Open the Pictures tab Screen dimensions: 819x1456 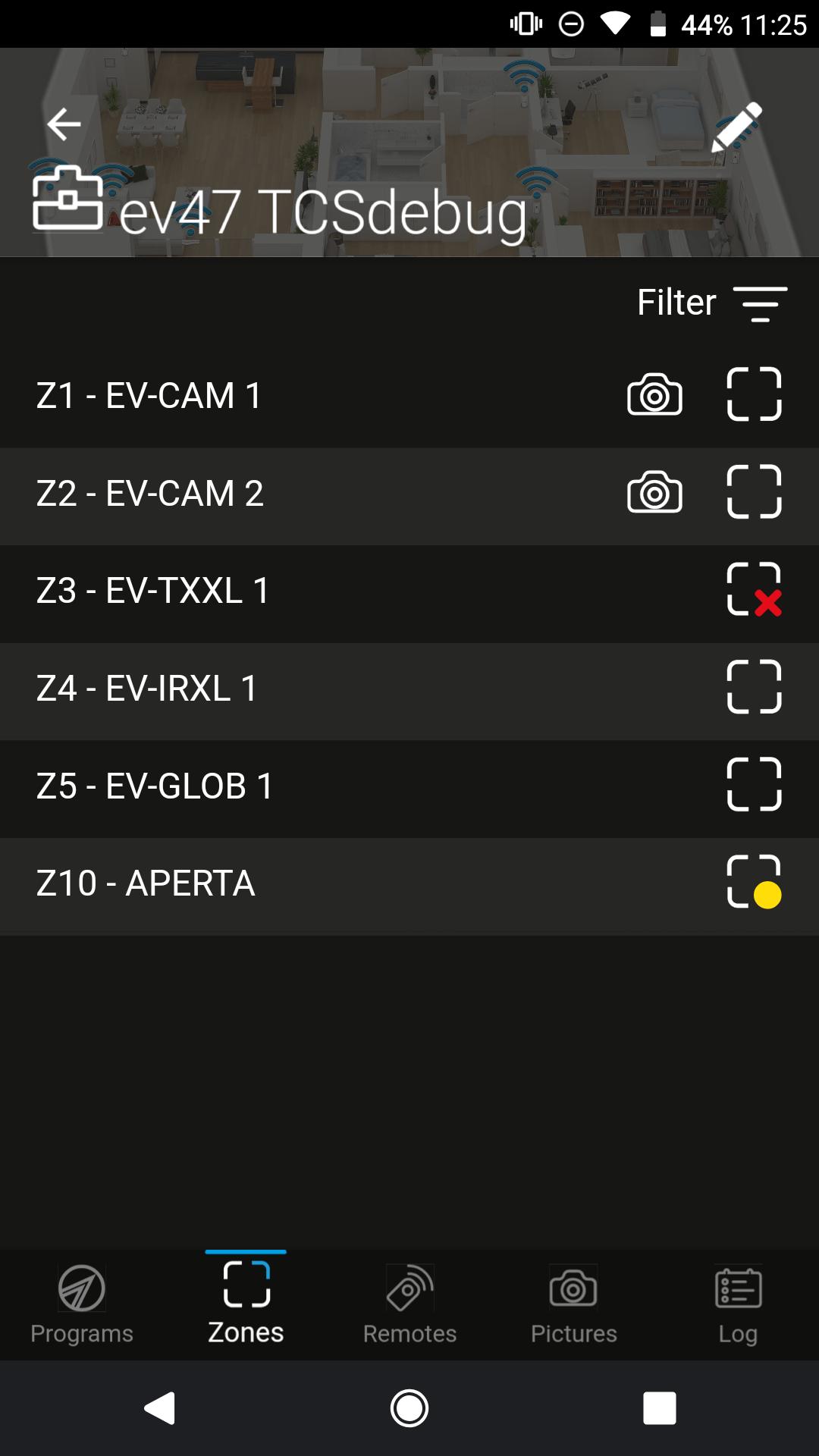pos(573,1304)
